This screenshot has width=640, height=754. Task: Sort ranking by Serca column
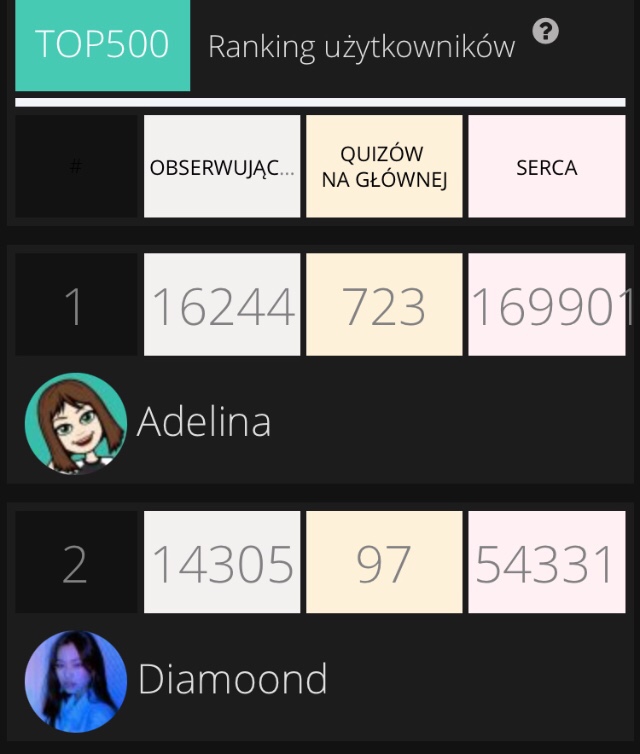point(546,167)
